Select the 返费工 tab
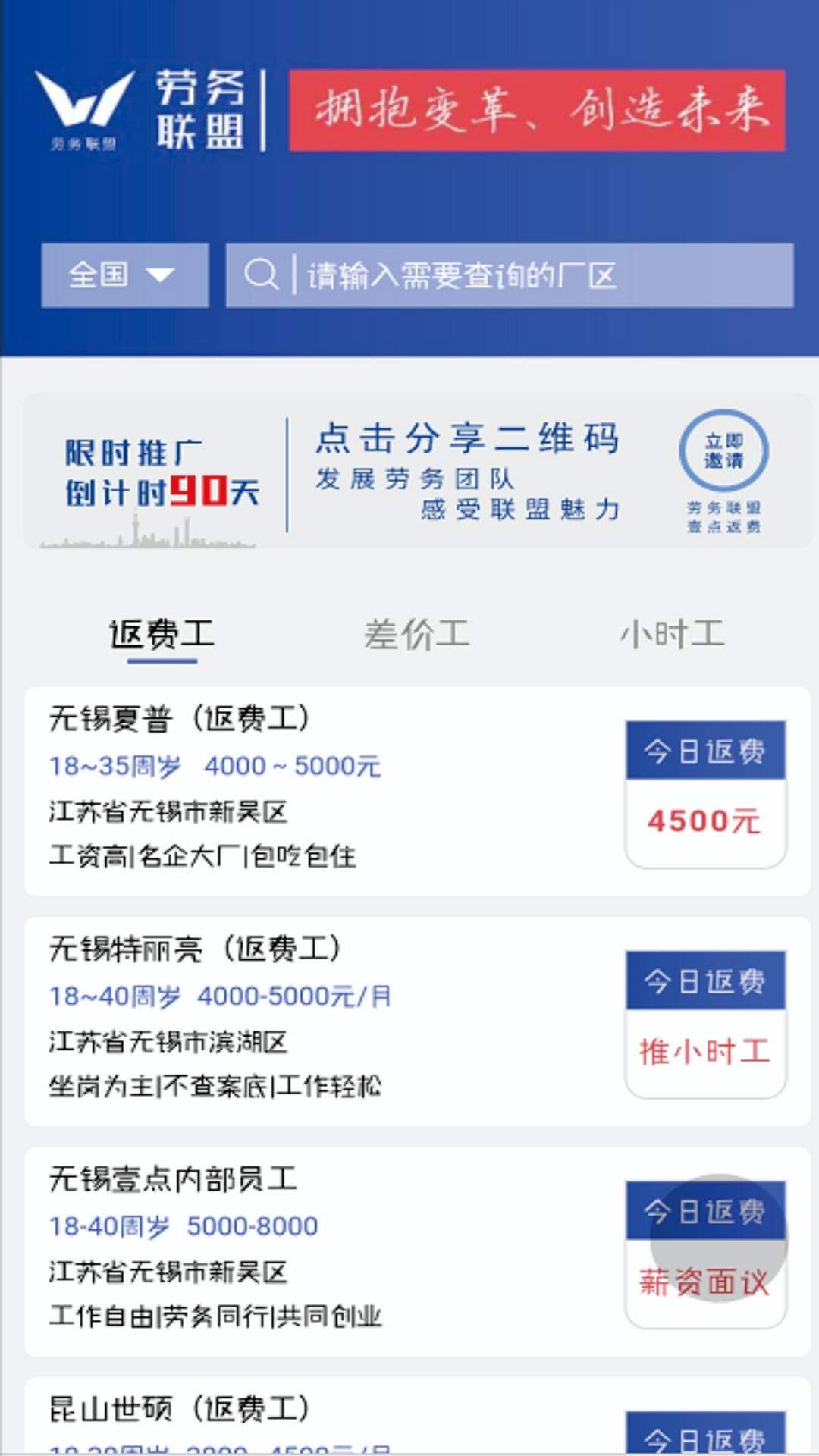The height and width of the screenshot is (1456, 819). (x=162, y=635)
